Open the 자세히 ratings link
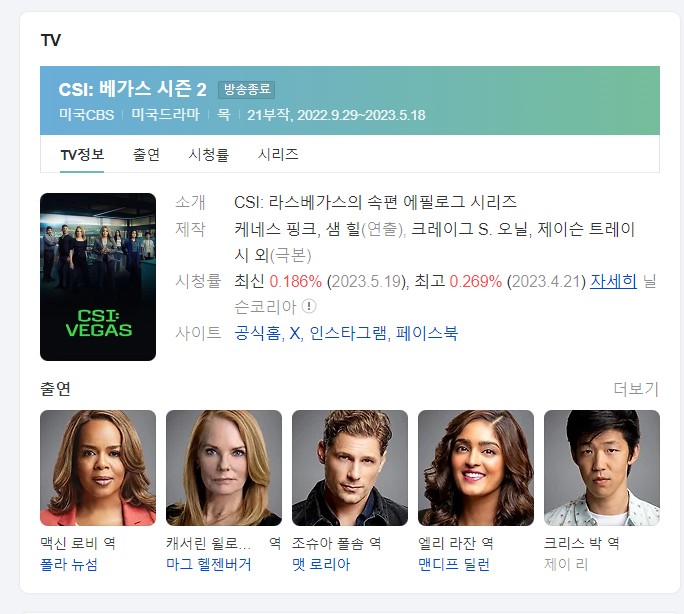This screenshot has width=684, height=614. pyautogui.click(x=613, y=281)
